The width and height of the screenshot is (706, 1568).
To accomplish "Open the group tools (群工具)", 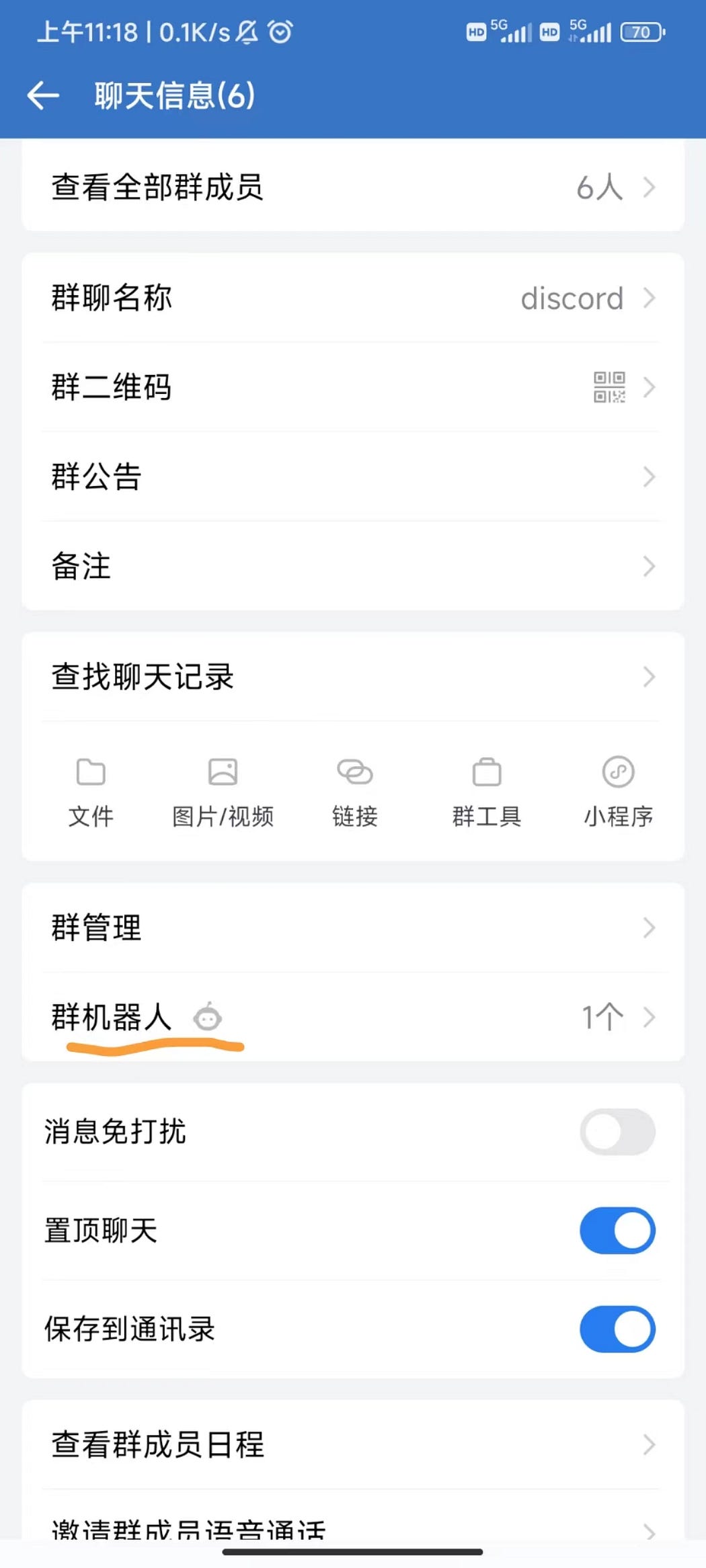I will click(486, 791).
